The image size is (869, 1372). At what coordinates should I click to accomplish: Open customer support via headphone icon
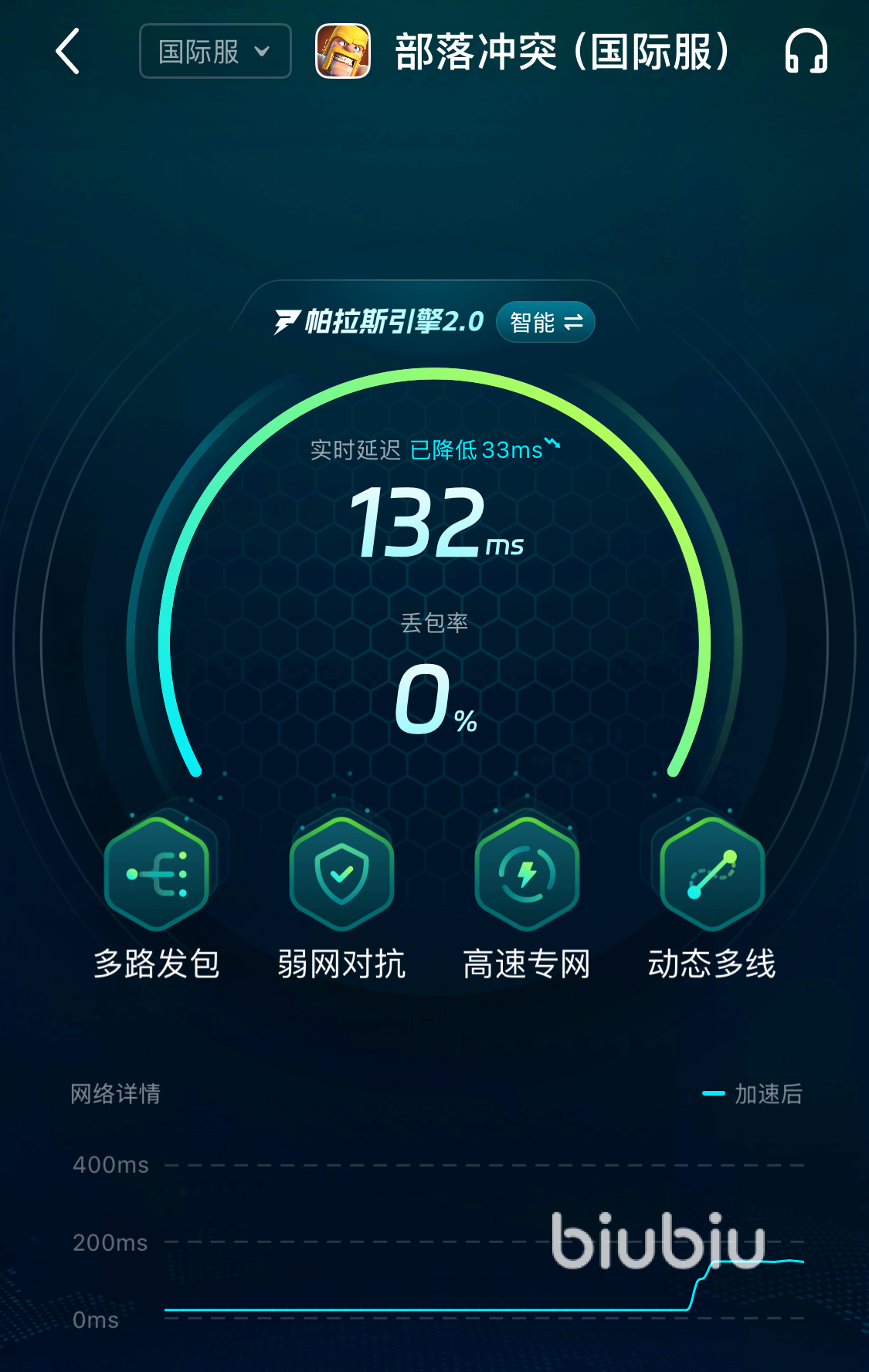[x=806, y=52]
